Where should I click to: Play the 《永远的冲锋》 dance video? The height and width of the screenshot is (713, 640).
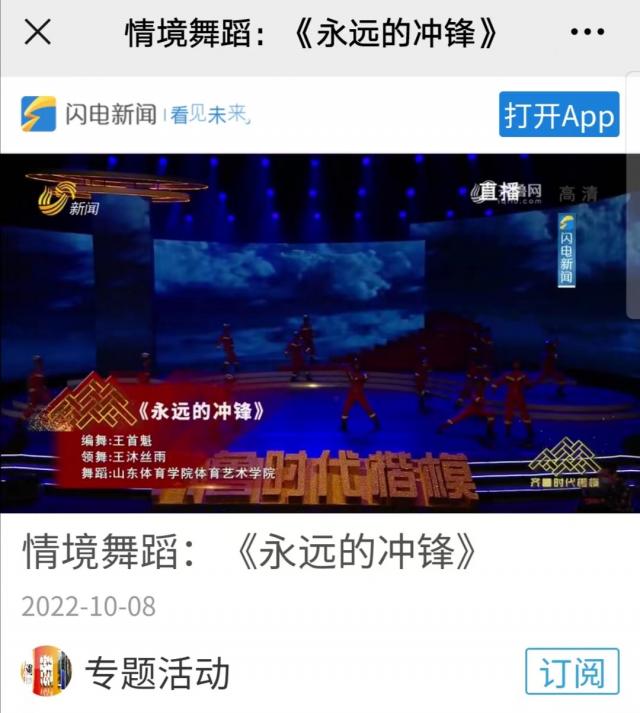click(320, 333)
